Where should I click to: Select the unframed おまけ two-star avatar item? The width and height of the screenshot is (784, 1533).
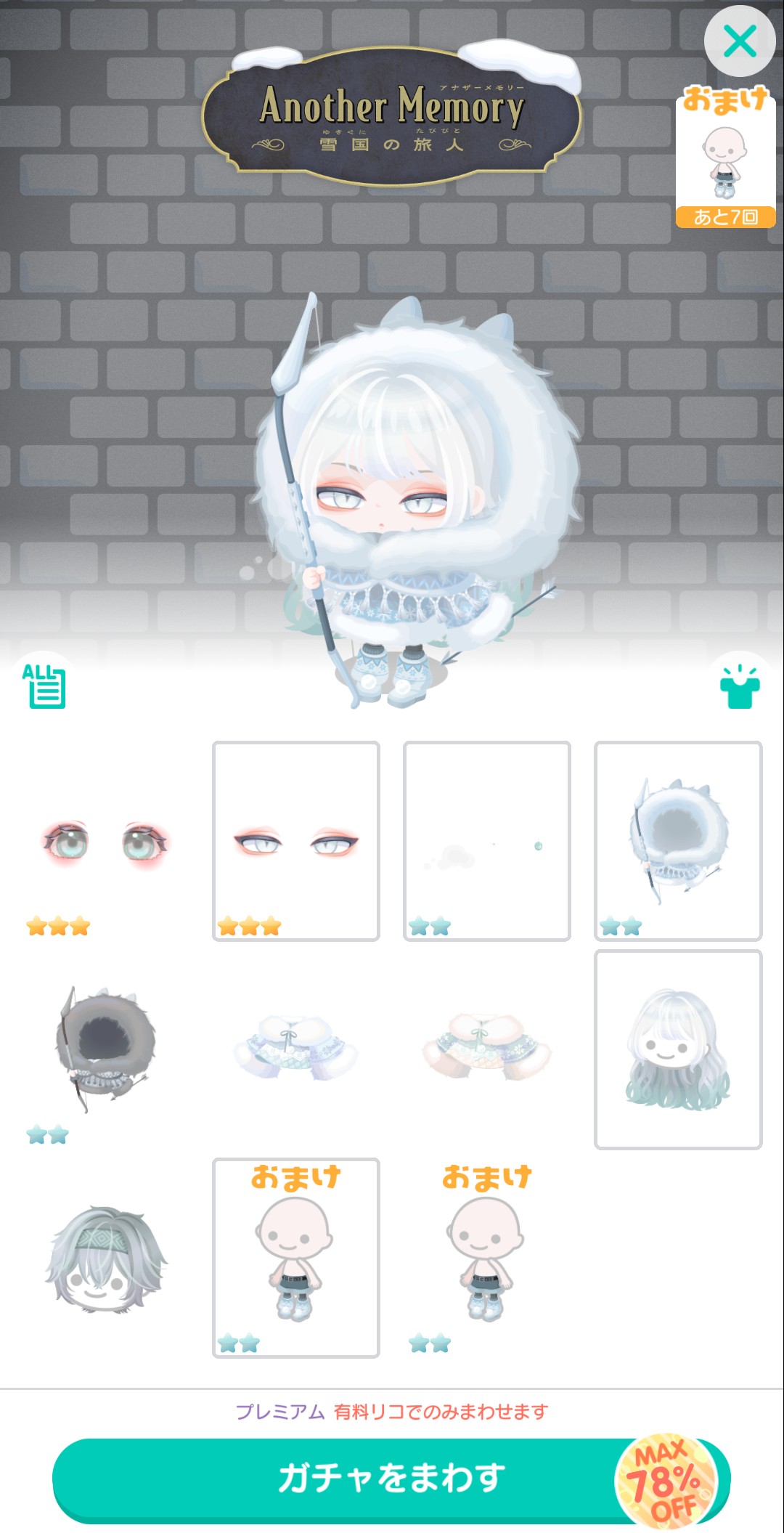(x=487, y=1258)
